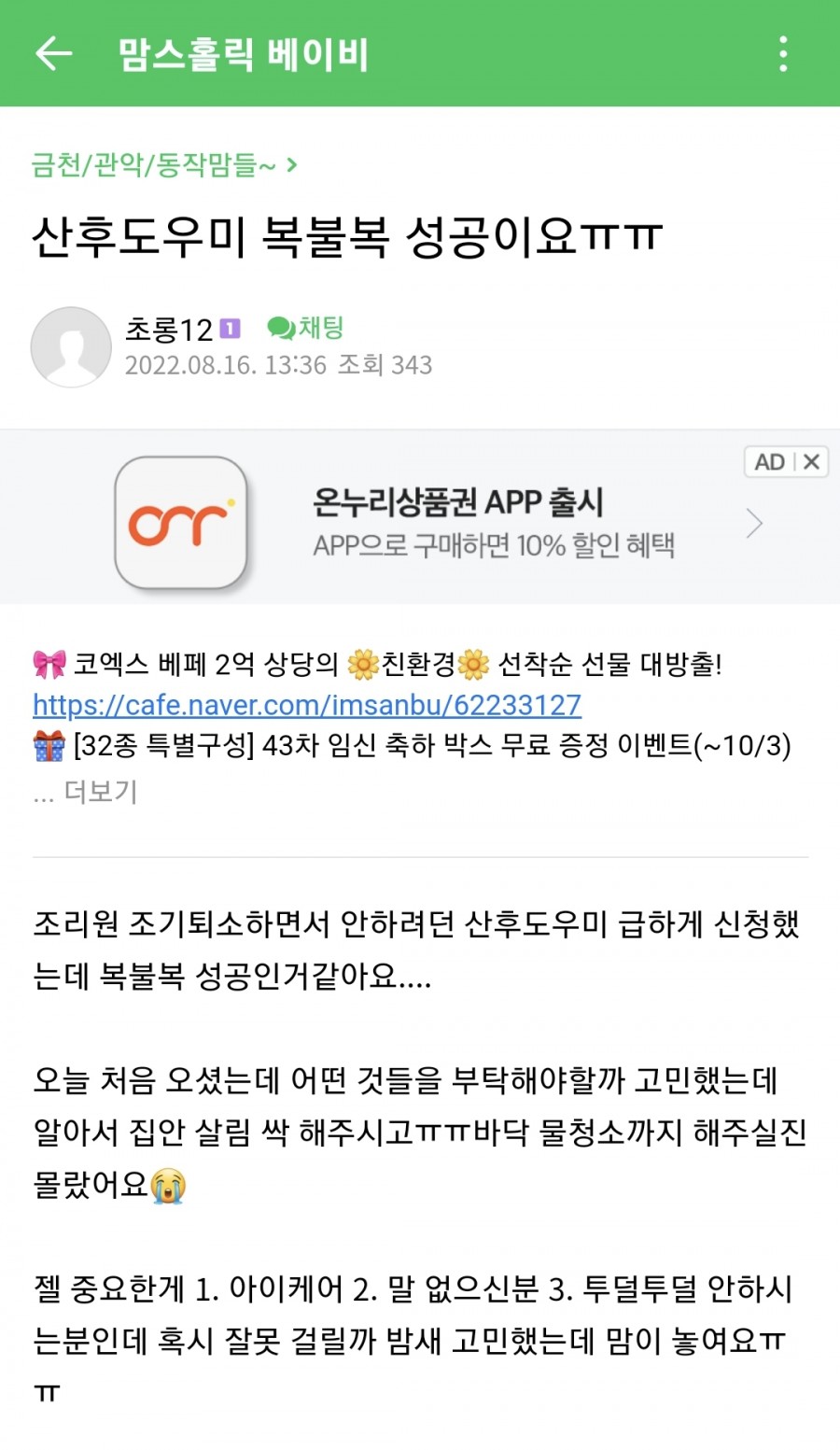The image size is (840, 1450).
Task: Start a chat via 채팅
Action: pos(306,328)
